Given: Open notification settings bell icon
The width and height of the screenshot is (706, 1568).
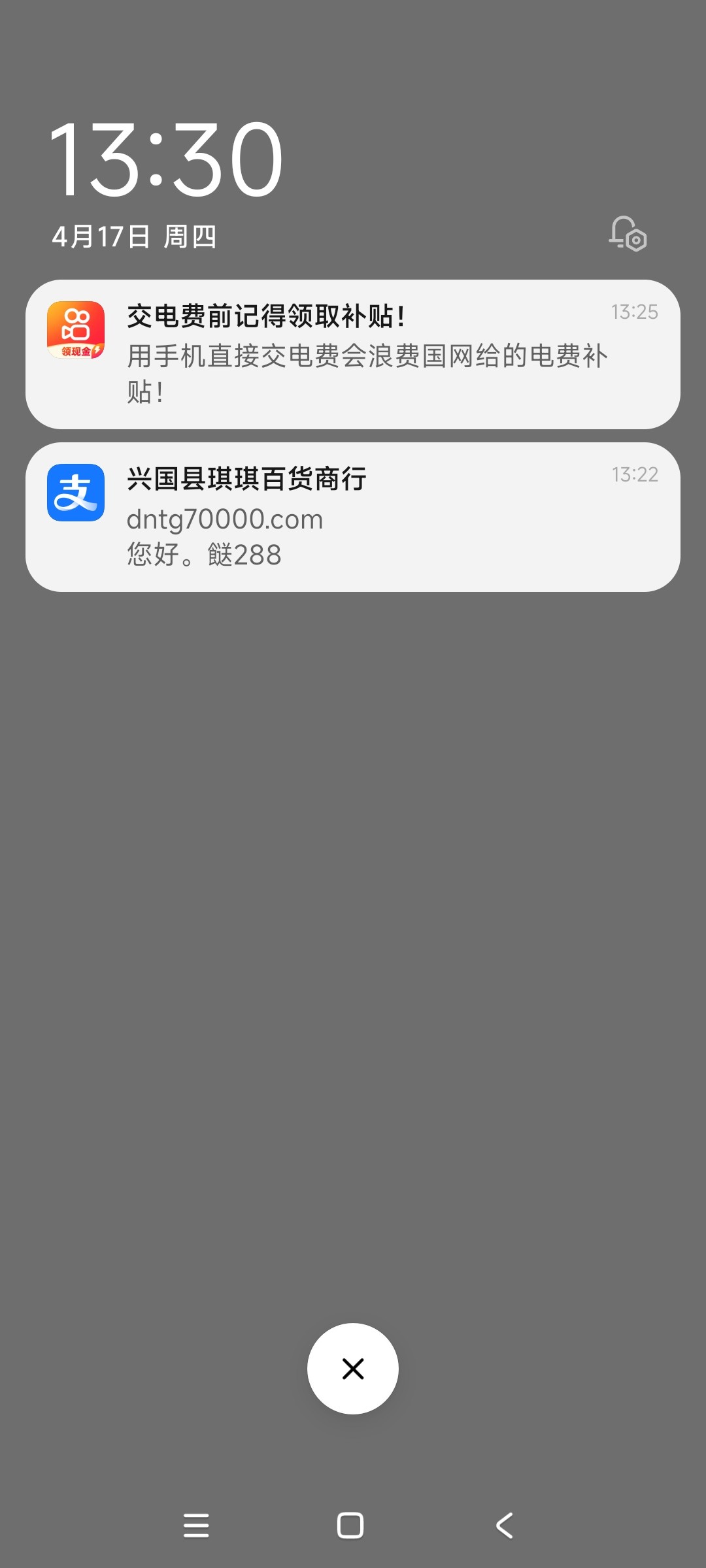Looking at the screenshot, I should 628,234.
